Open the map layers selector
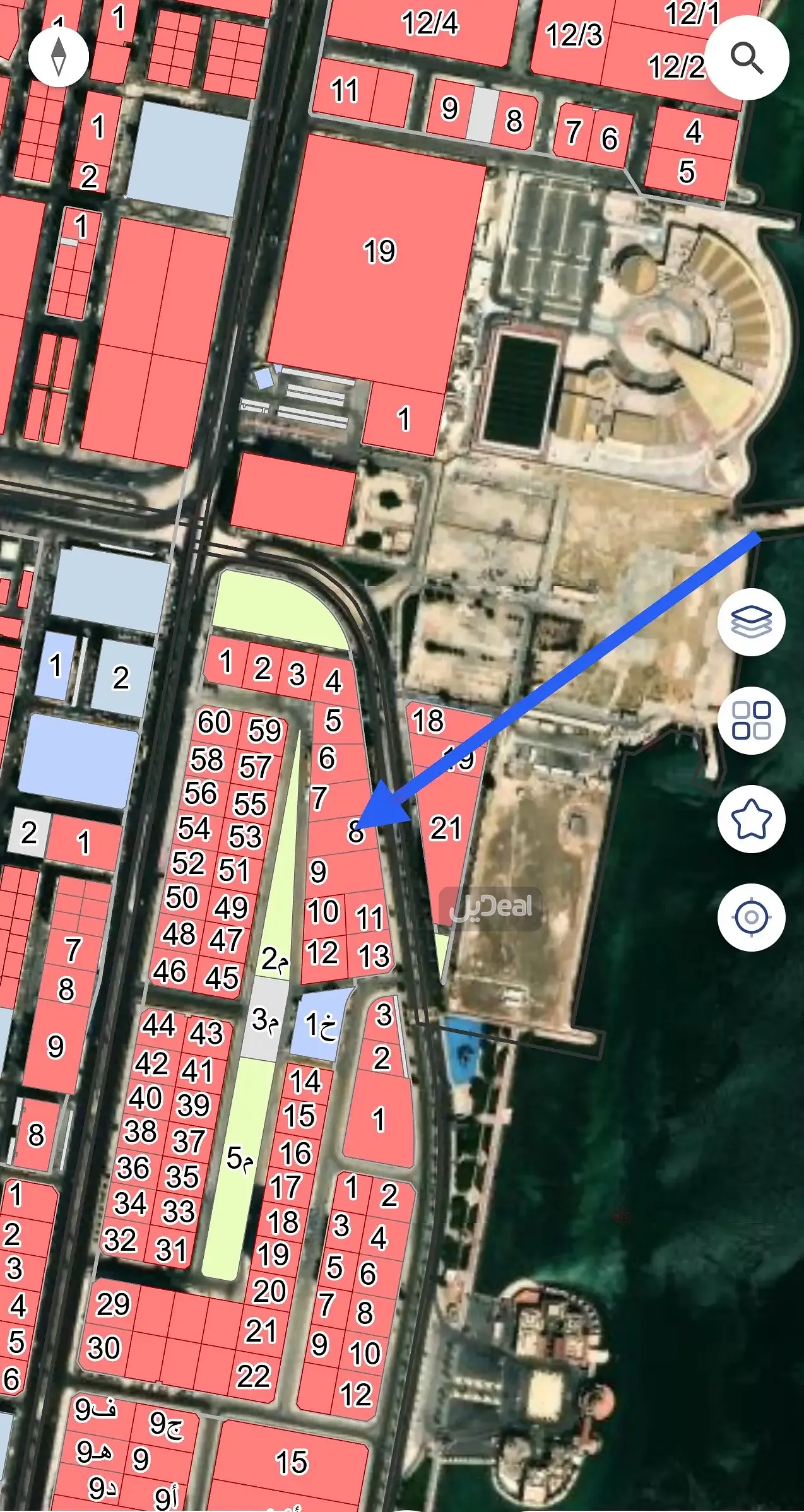 click(x=751, y=622)
